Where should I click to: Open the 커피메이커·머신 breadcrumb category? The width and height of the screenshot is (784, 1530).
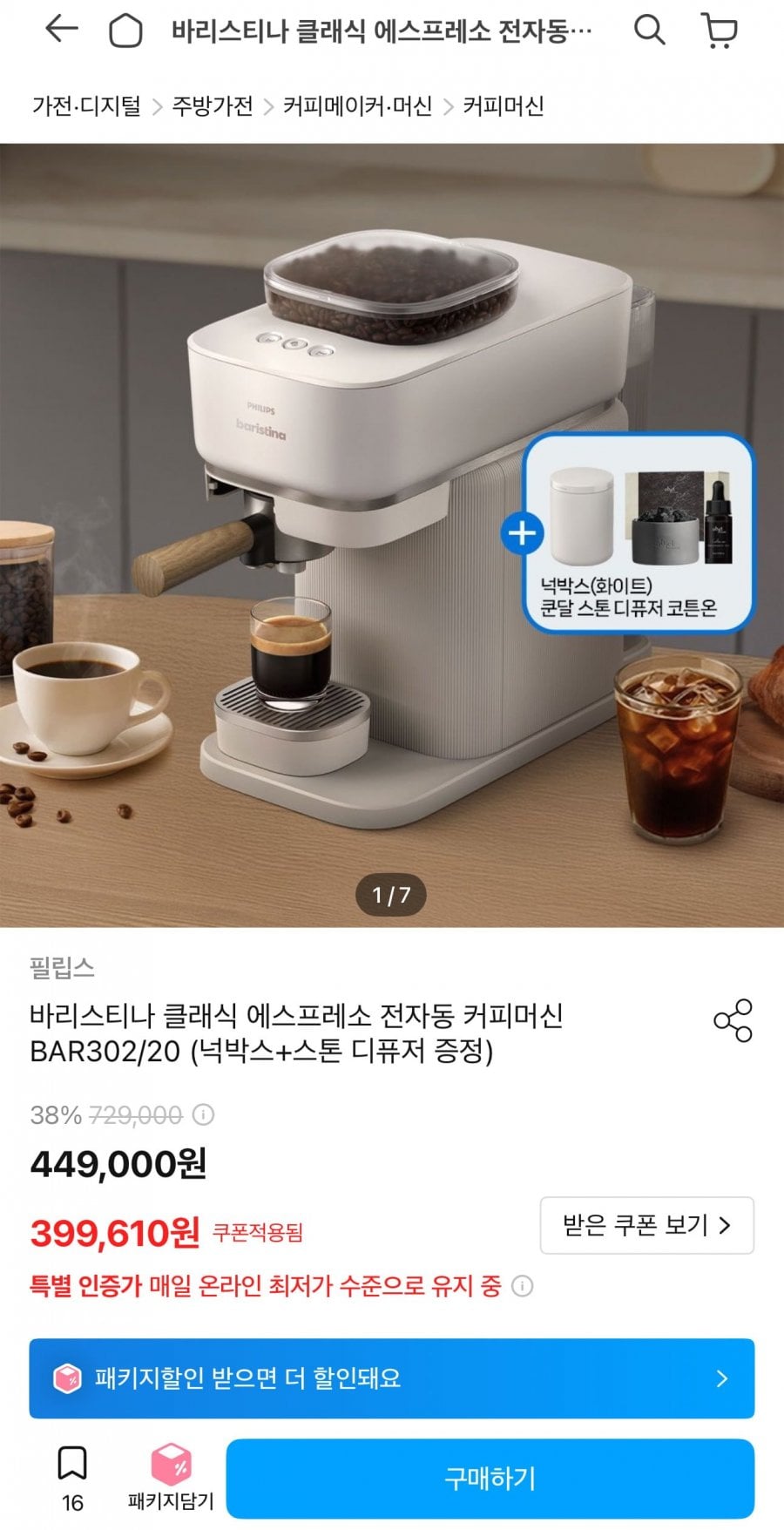point(357,106)
